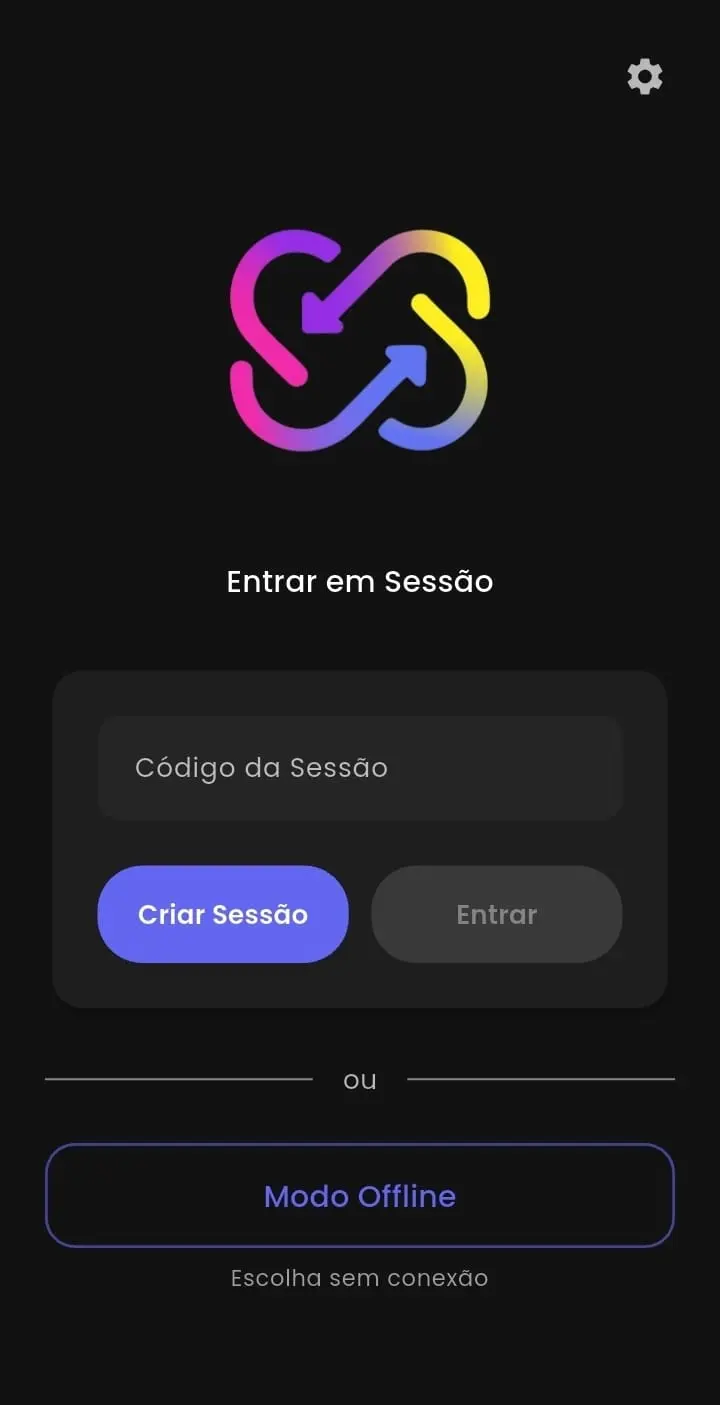Tap the Modo Offline outlined area
The image size is (720, 1405).
tap(360, 1196)
